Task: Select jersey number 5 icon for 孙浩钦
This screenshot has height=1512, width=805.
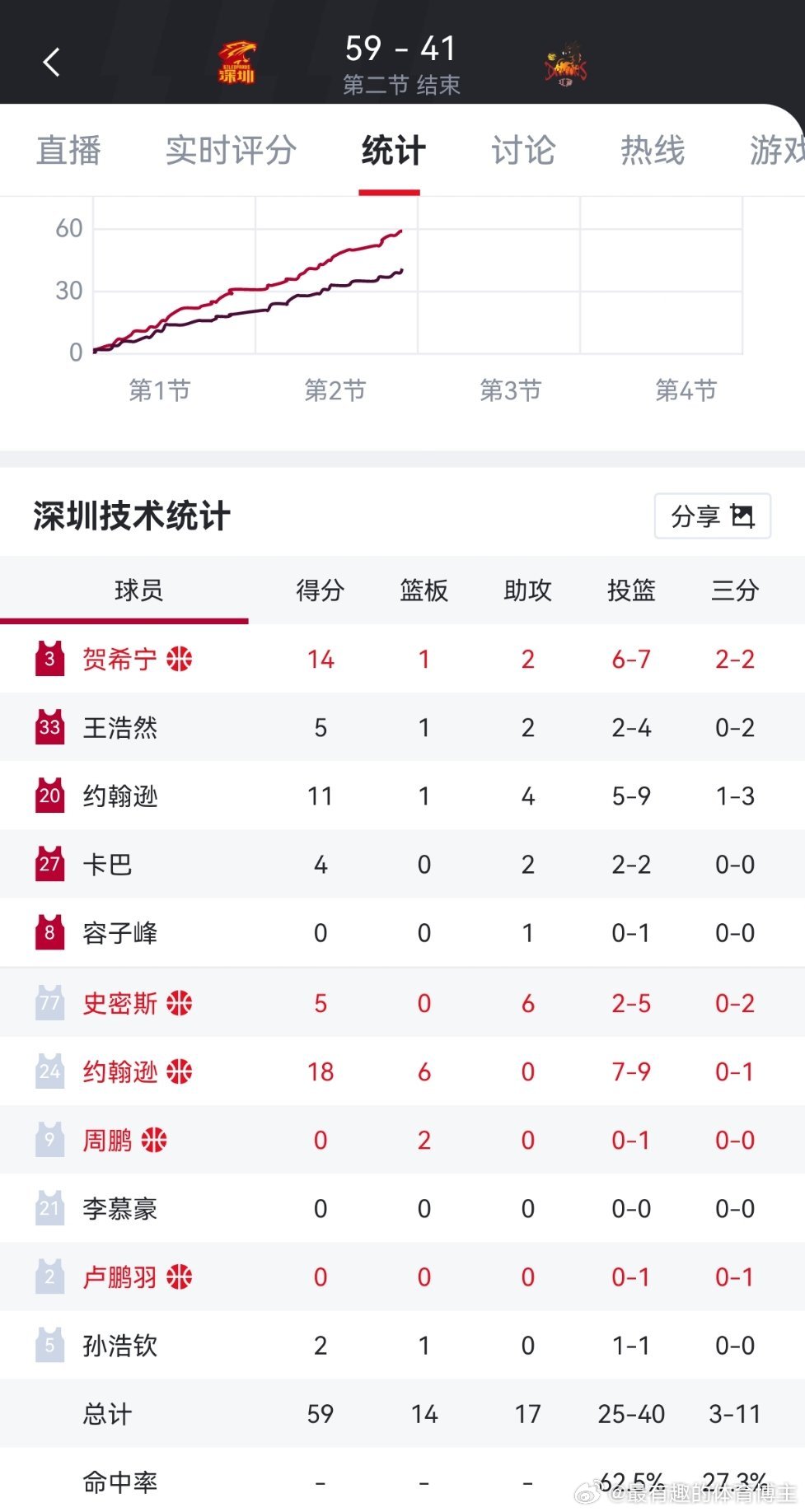Action: pos(49,1346)
